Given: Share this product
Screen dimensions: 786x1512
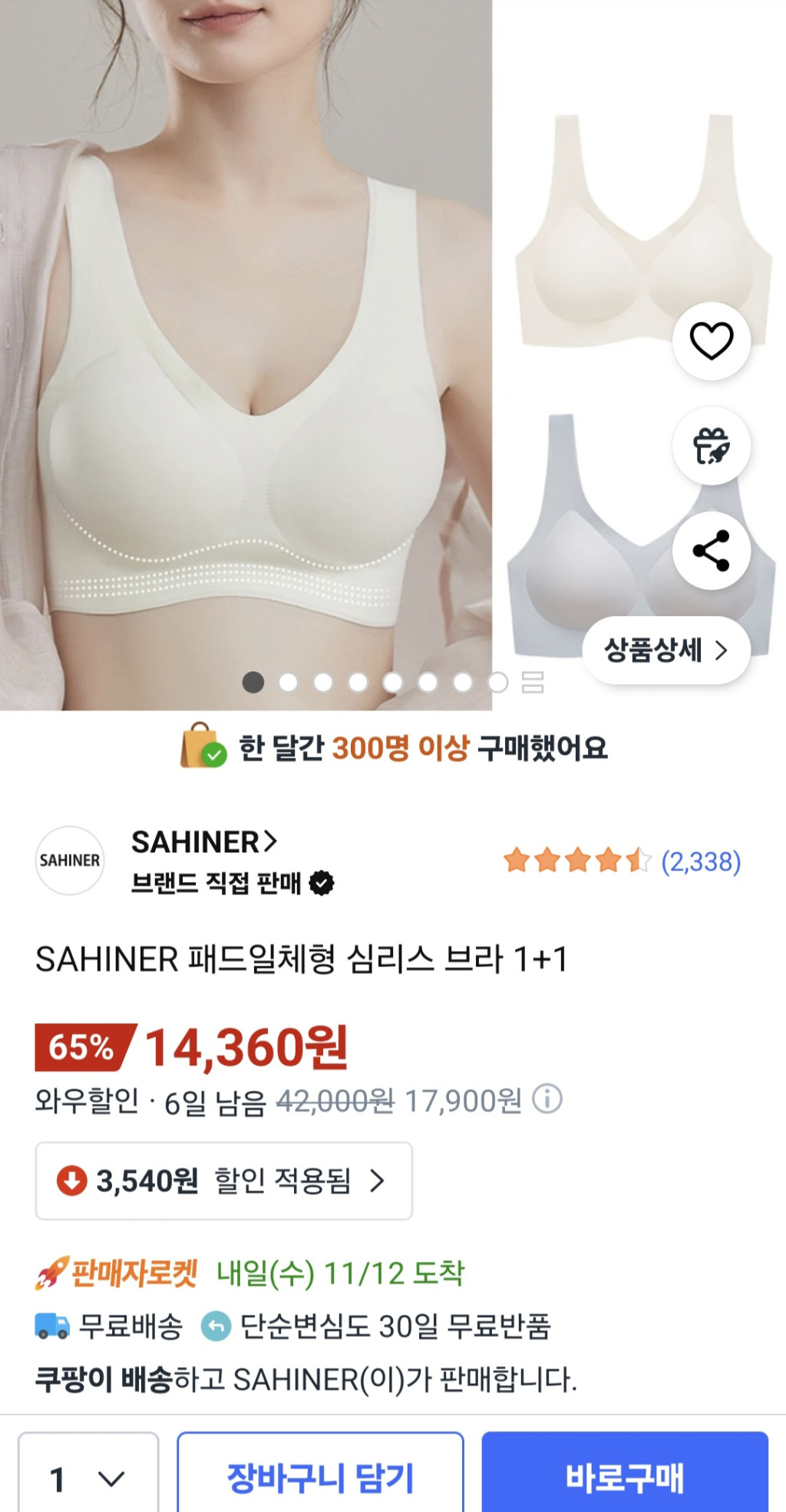Looking at the screenshot, I should click(711, 551).
